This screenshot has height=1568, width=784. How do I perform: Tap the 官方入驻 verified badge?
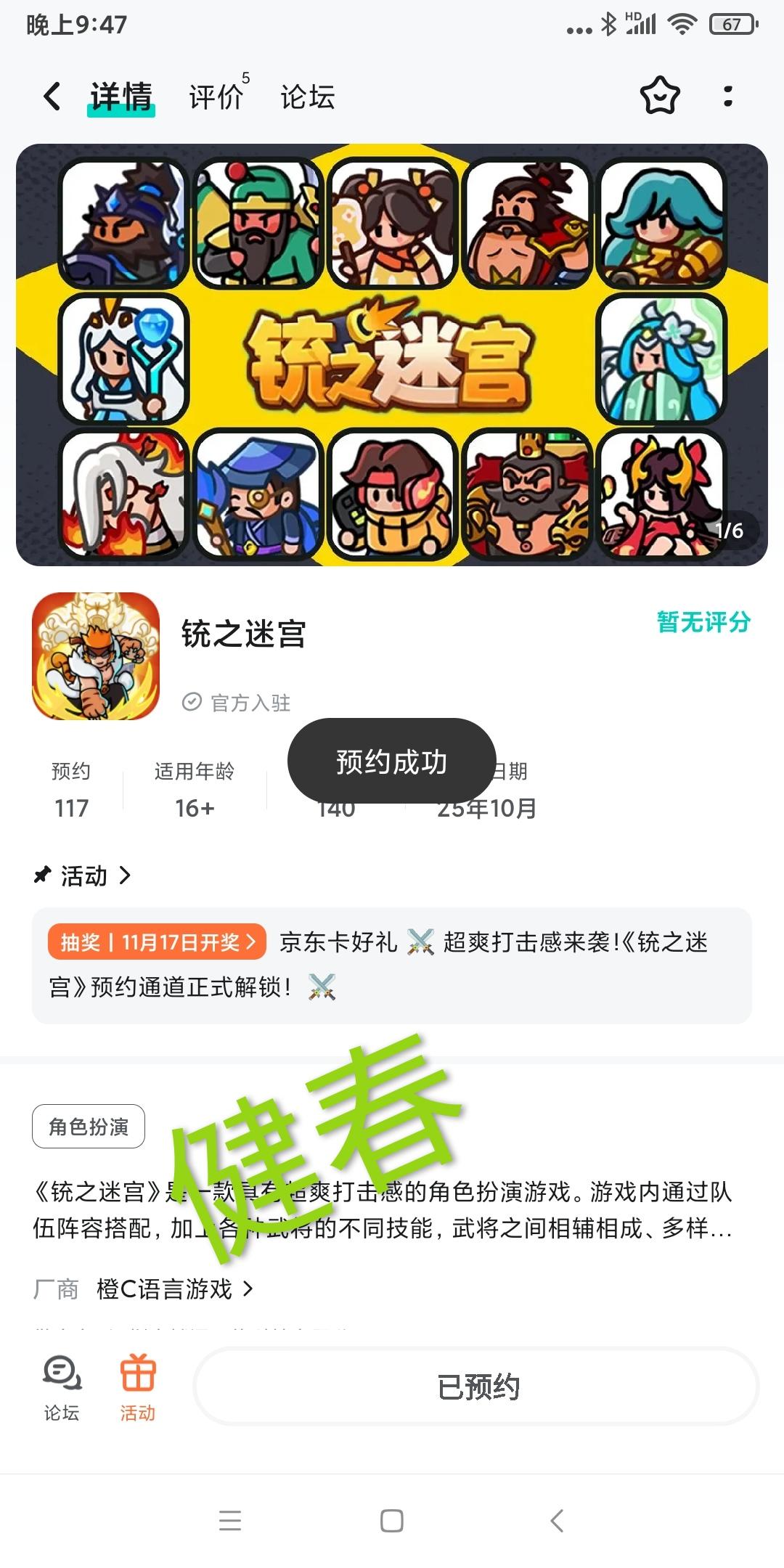click(x=237, y=702)
